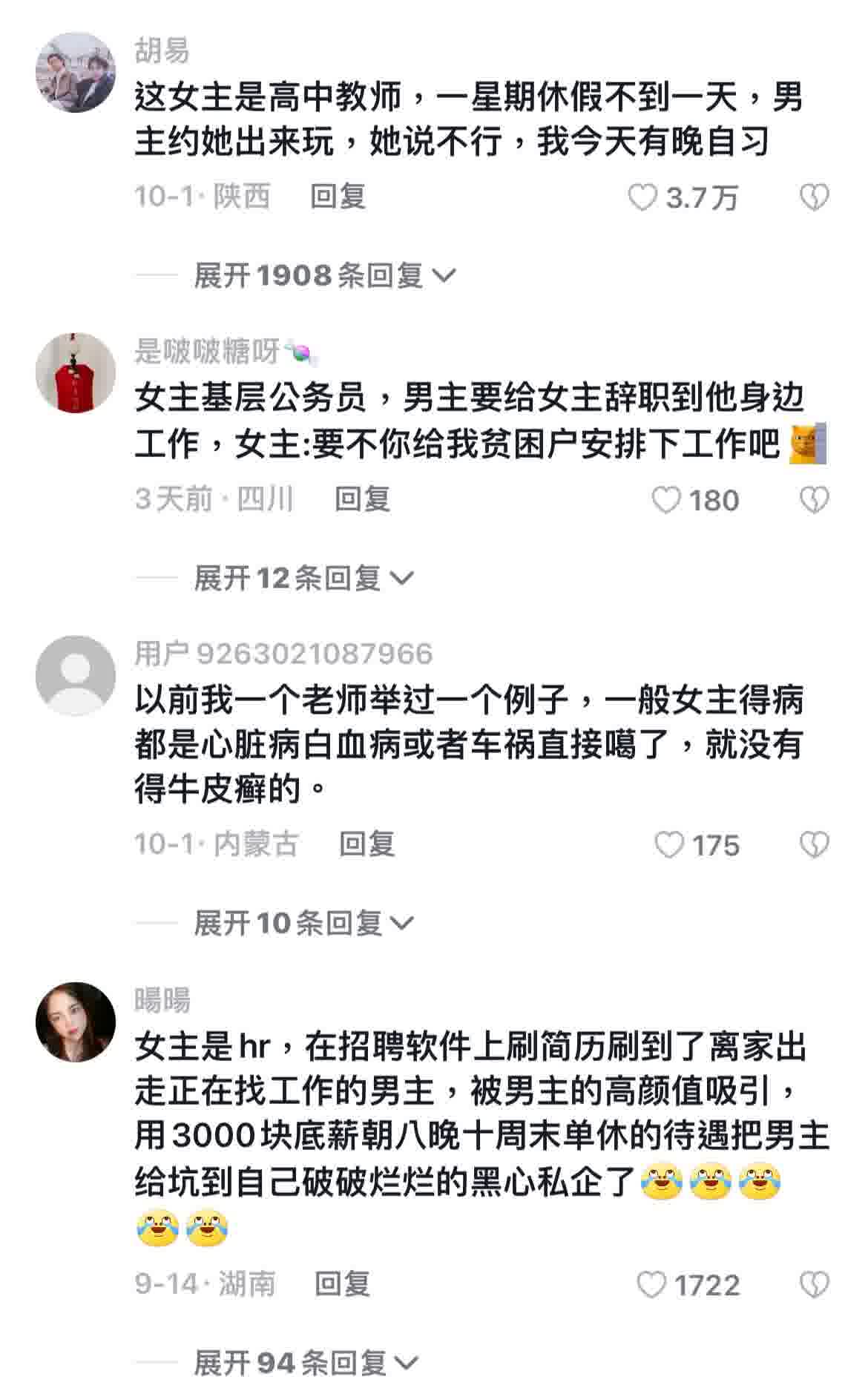
Task: Like the comment from 用户9263021087966
Action: [x=669, y=845]
